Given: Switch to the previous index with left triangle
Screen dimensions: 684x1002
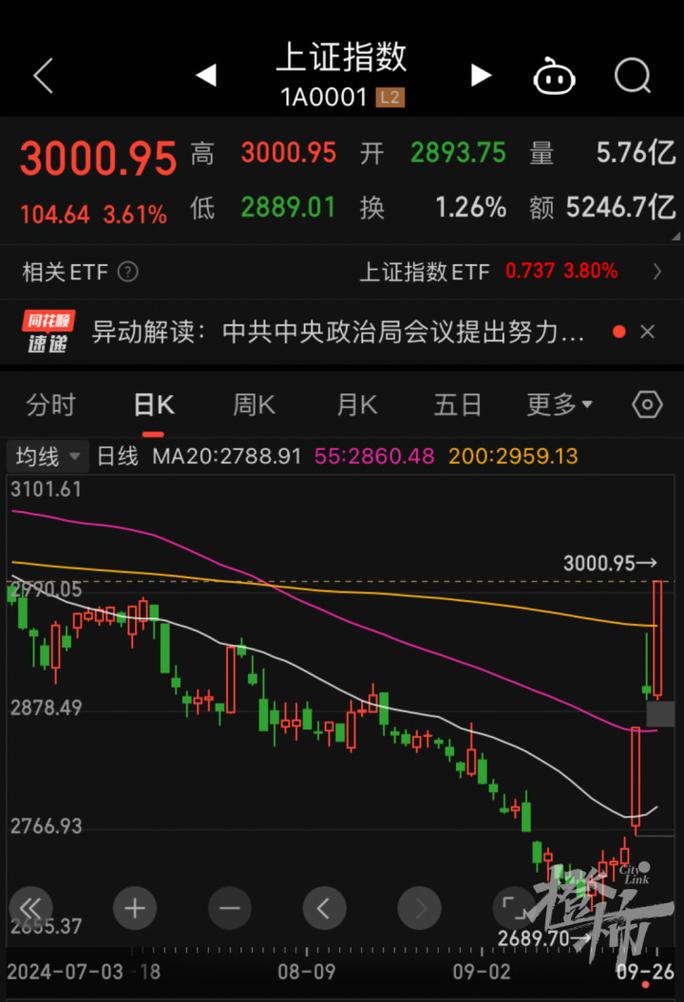Looking at the screenshot, I should point(206,75).
